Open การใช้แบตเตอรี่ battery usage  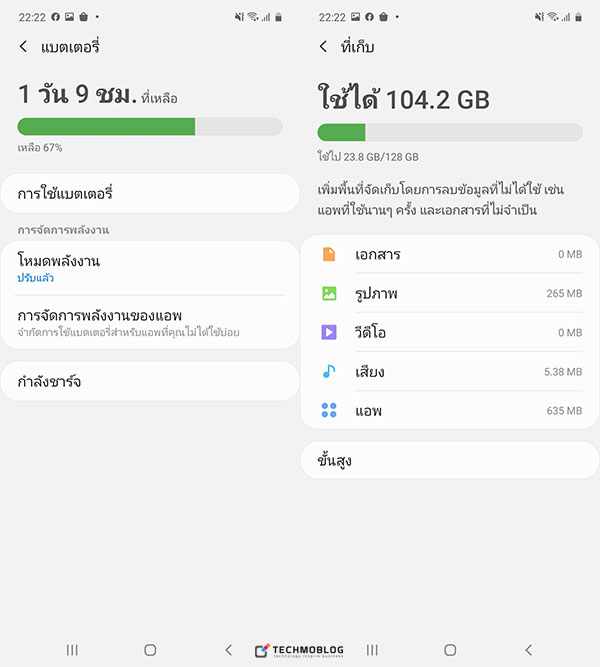point(150,193)
